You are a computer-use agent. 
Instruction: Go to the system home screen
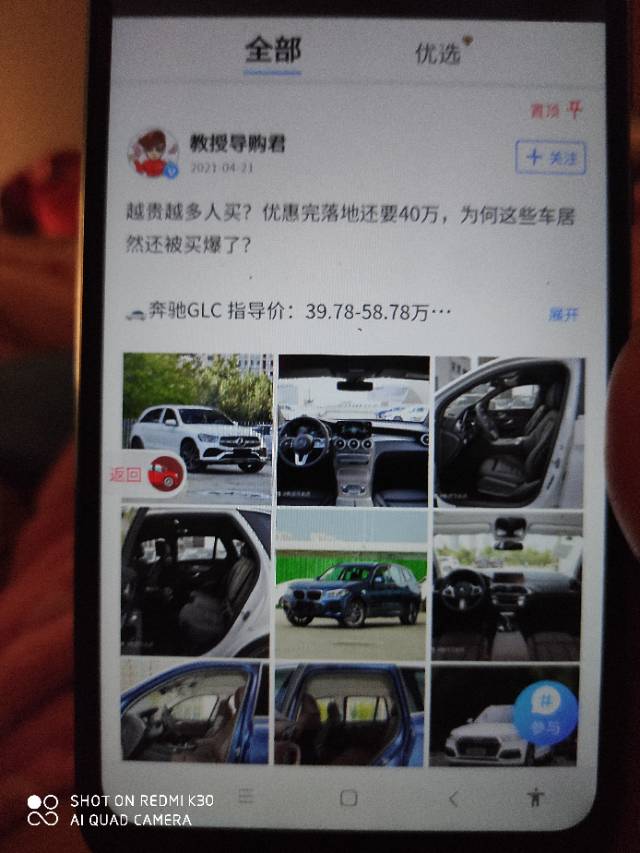[x=348, y=798]
